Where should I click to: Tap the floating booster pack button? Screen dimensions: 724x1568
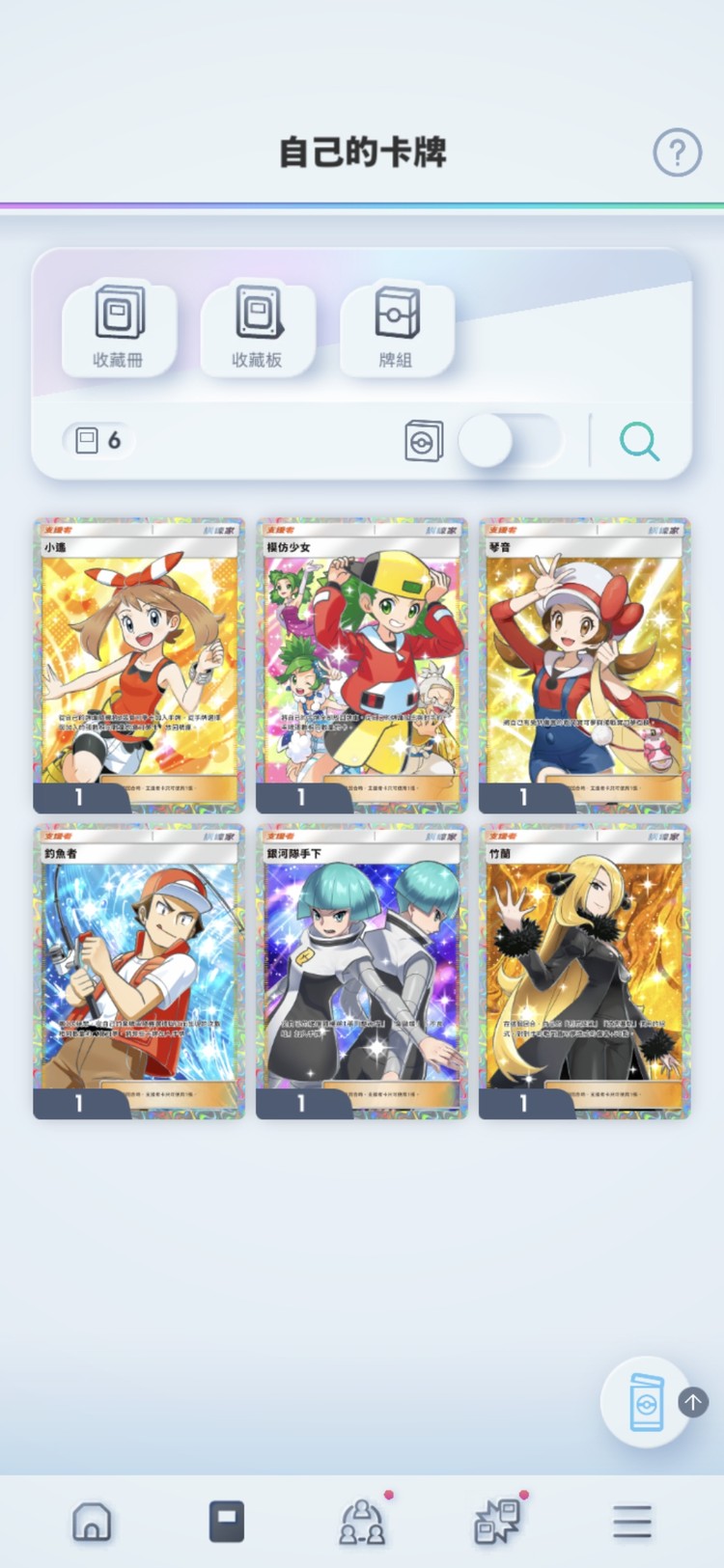tap(646, 1402)
